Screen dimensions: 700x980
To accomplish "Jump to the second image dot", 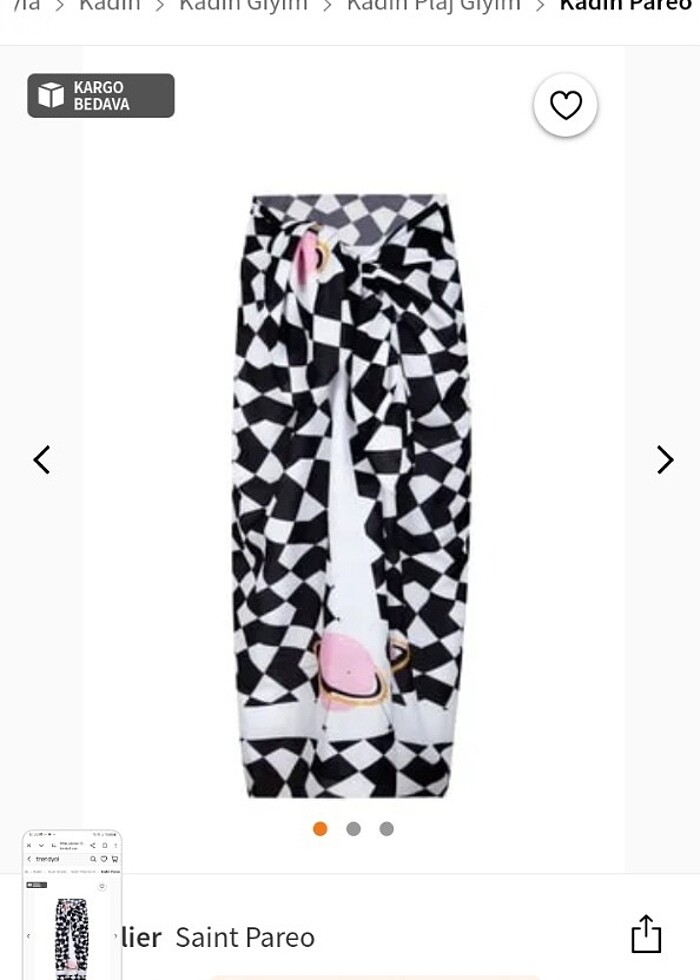I will (x=353, y=828).
